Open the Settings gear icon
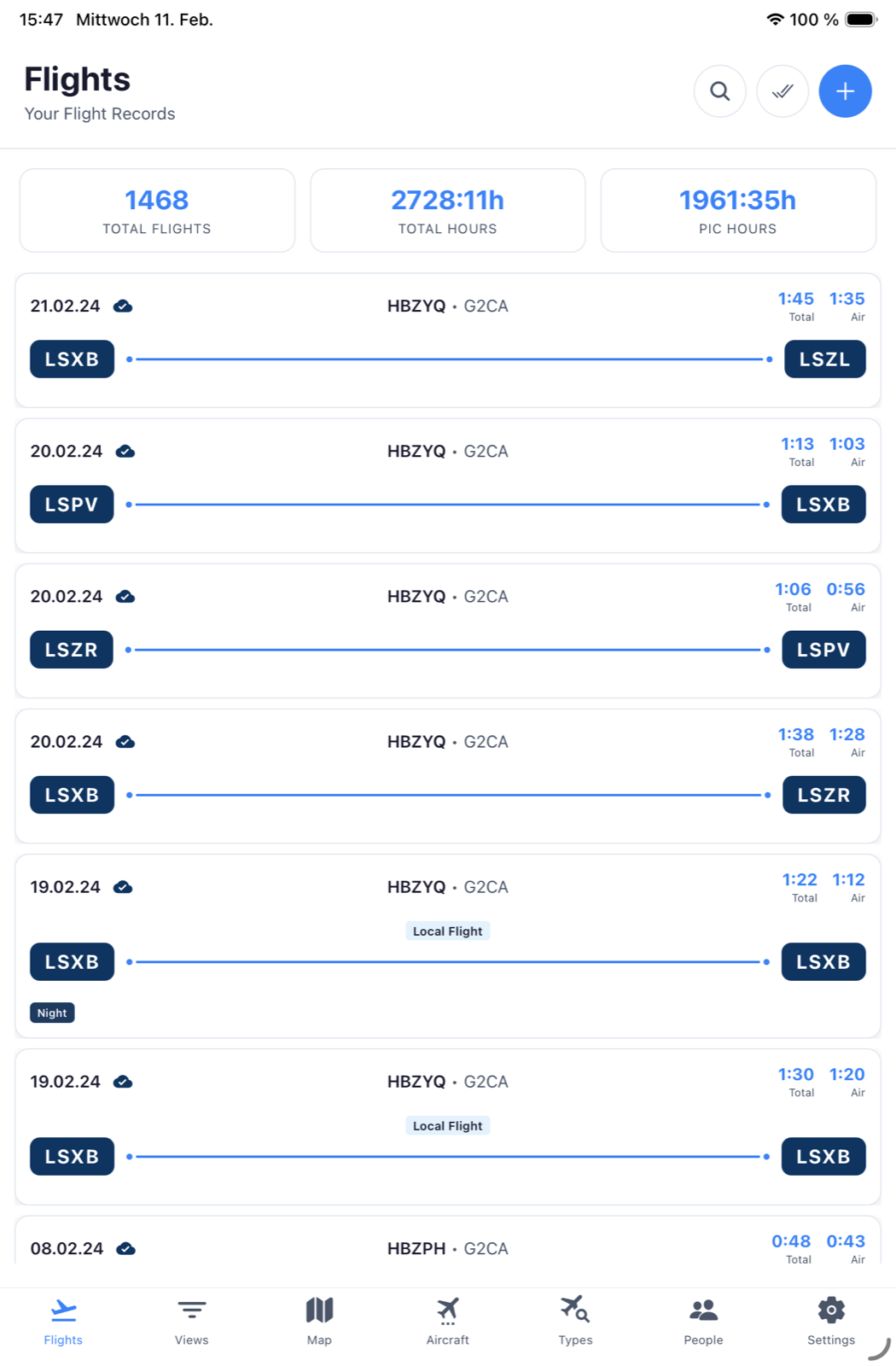 pos(830,1311)
